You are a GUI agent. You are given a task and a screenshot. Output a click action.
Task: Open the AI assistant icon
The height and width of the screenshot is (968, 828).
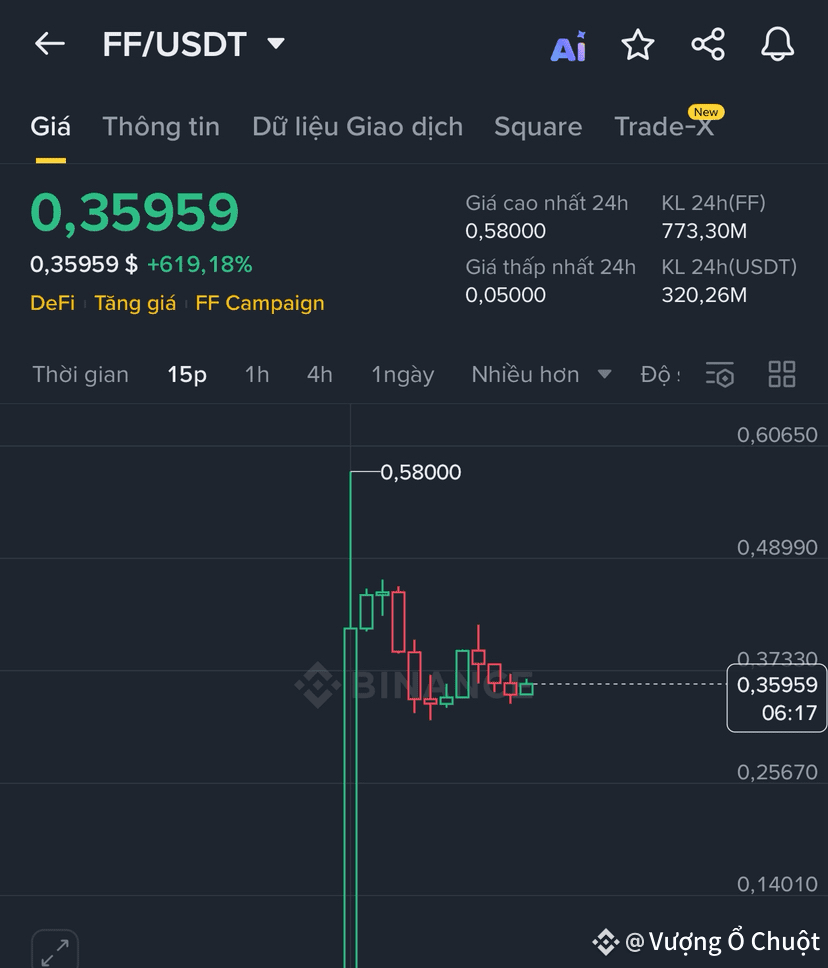click(x=568, y=46)
